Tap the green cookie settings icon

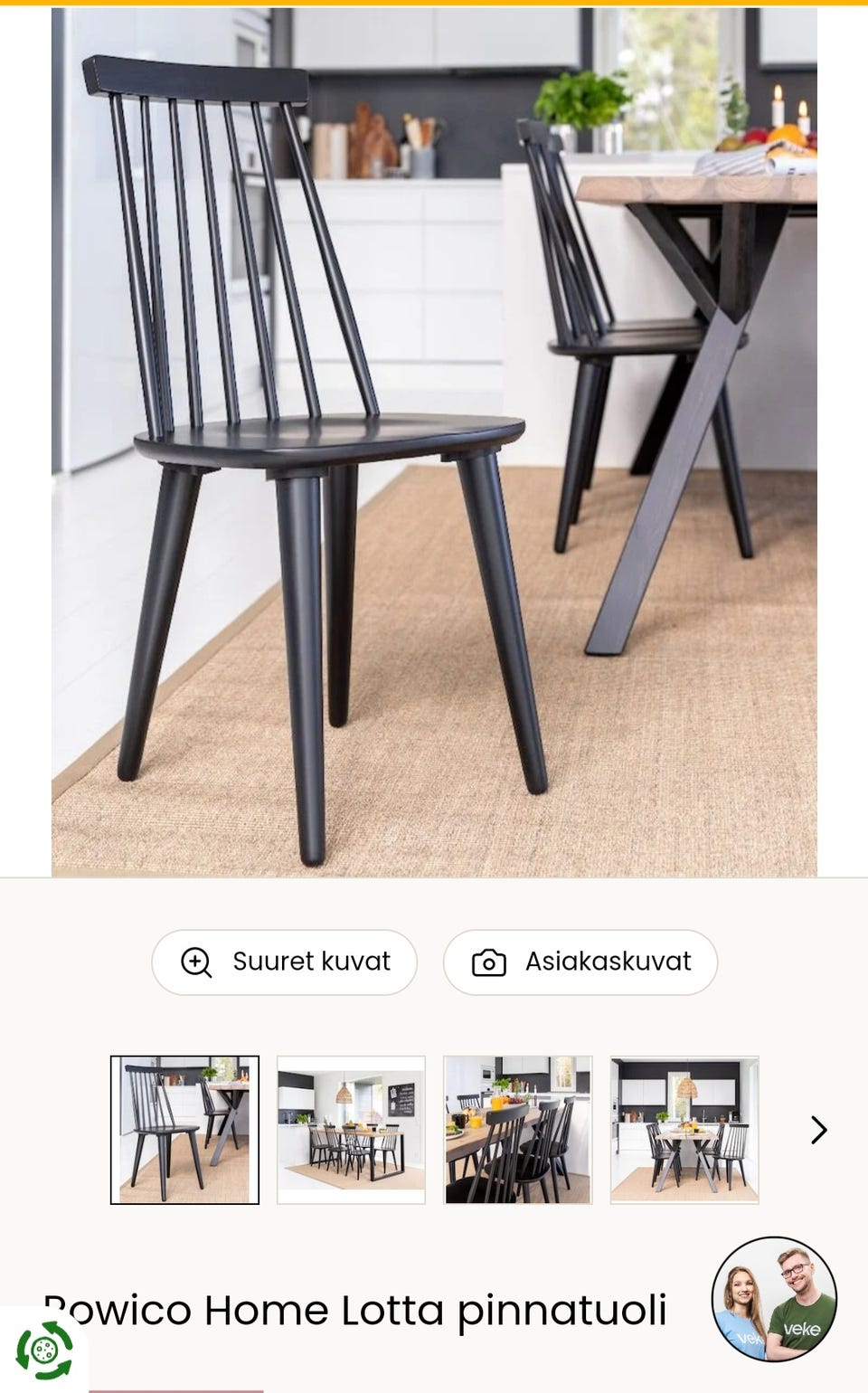point(43,1350)
